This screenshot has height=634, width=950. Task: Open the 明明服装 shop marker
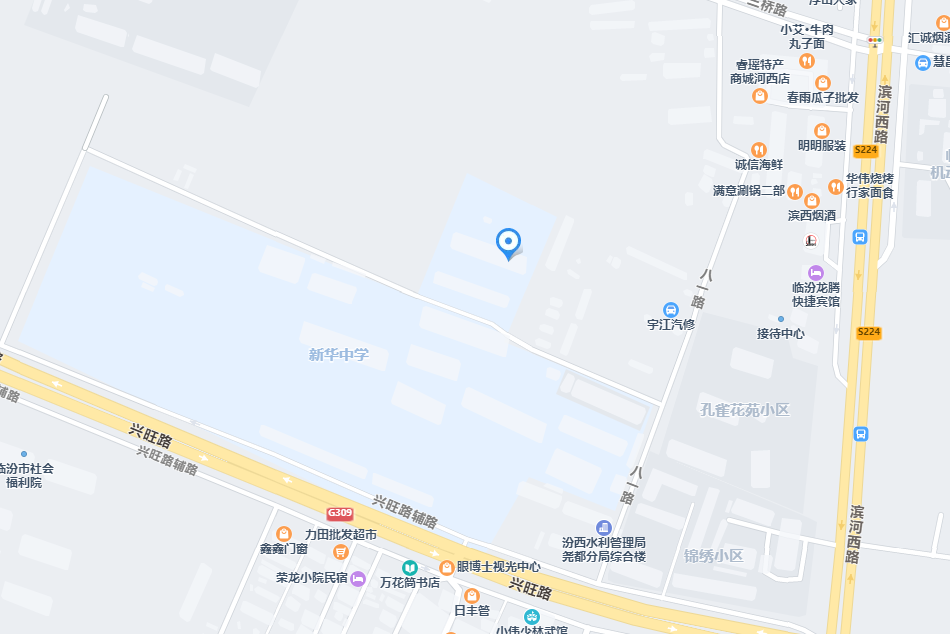821,131
